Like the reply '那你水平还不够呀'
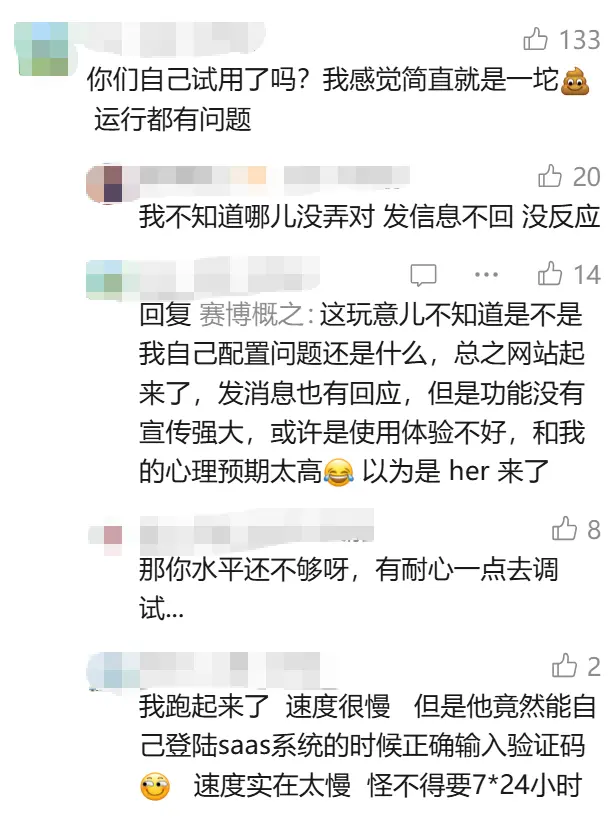The image size is (614, 818). (565, 529)
